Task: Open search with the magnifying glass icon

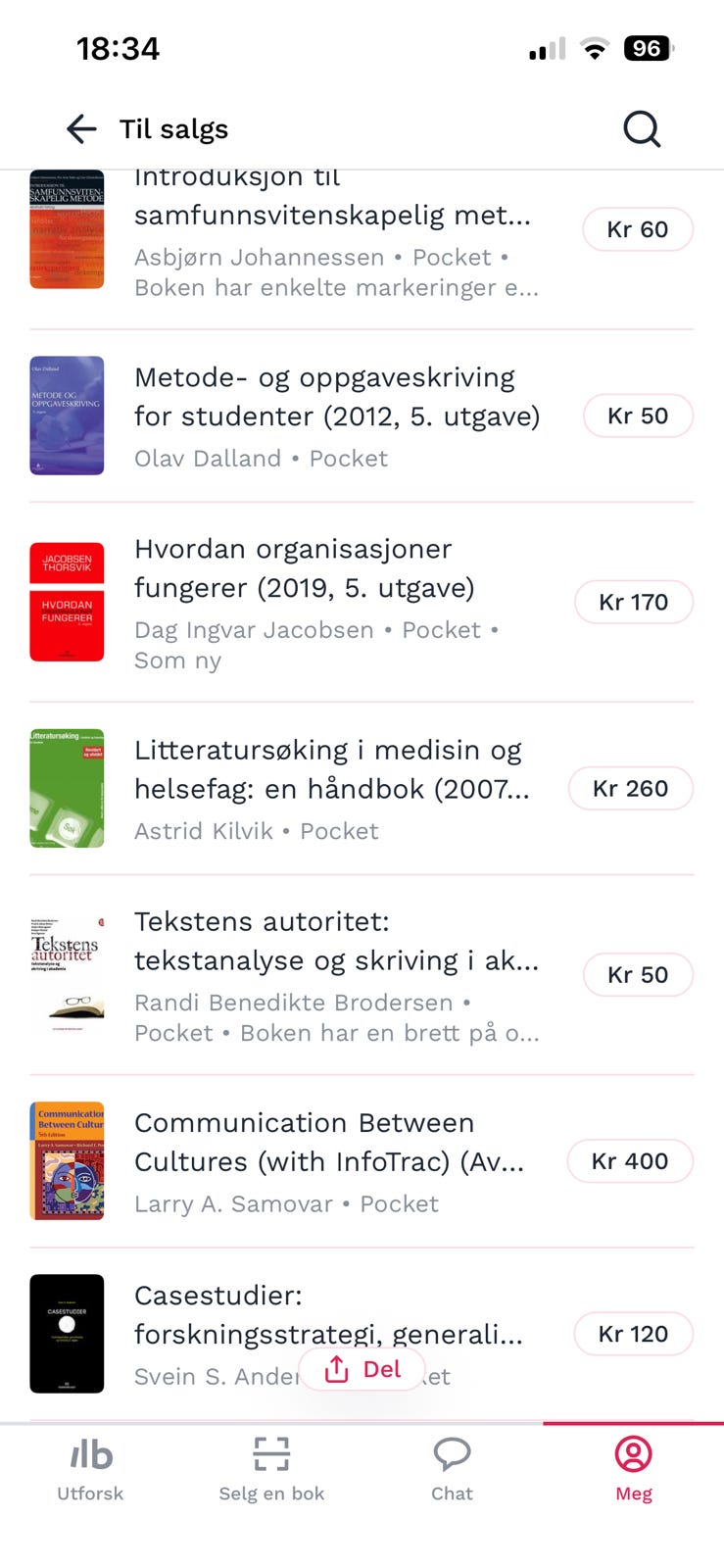Action: 642,128
